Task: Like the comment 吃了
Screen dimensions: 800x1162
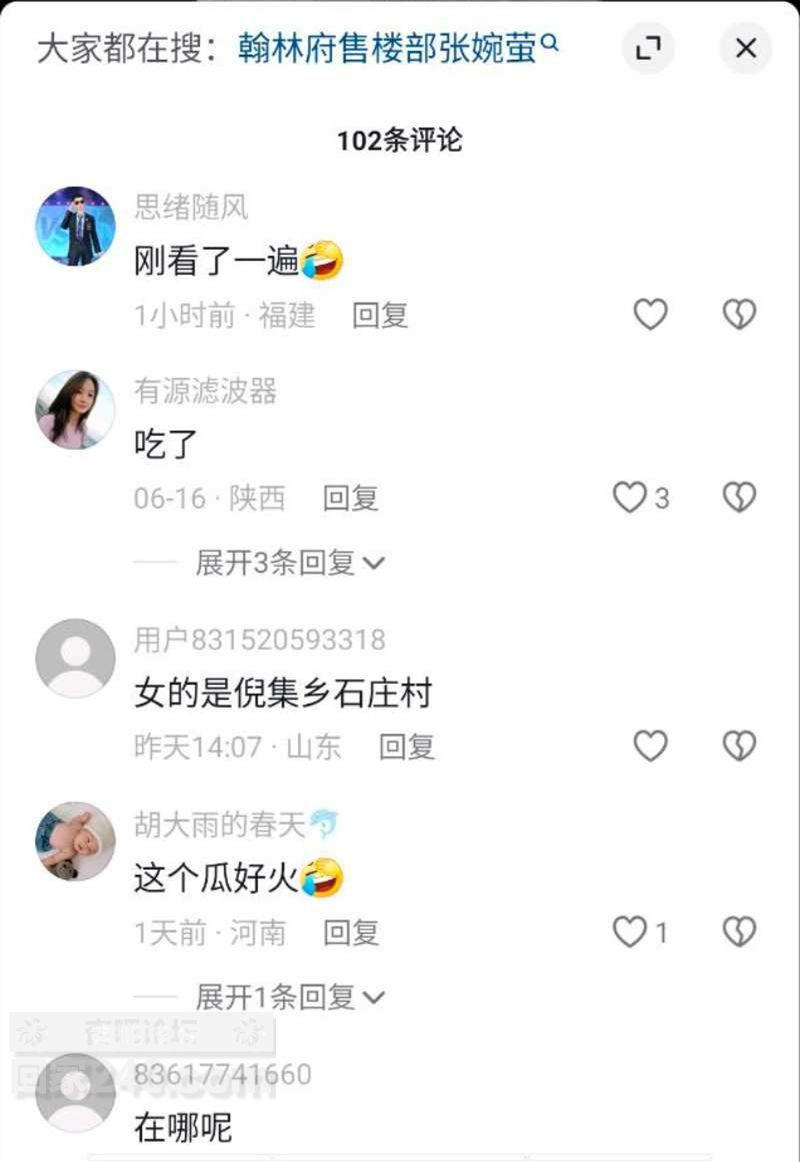Action: click(630, 497)
